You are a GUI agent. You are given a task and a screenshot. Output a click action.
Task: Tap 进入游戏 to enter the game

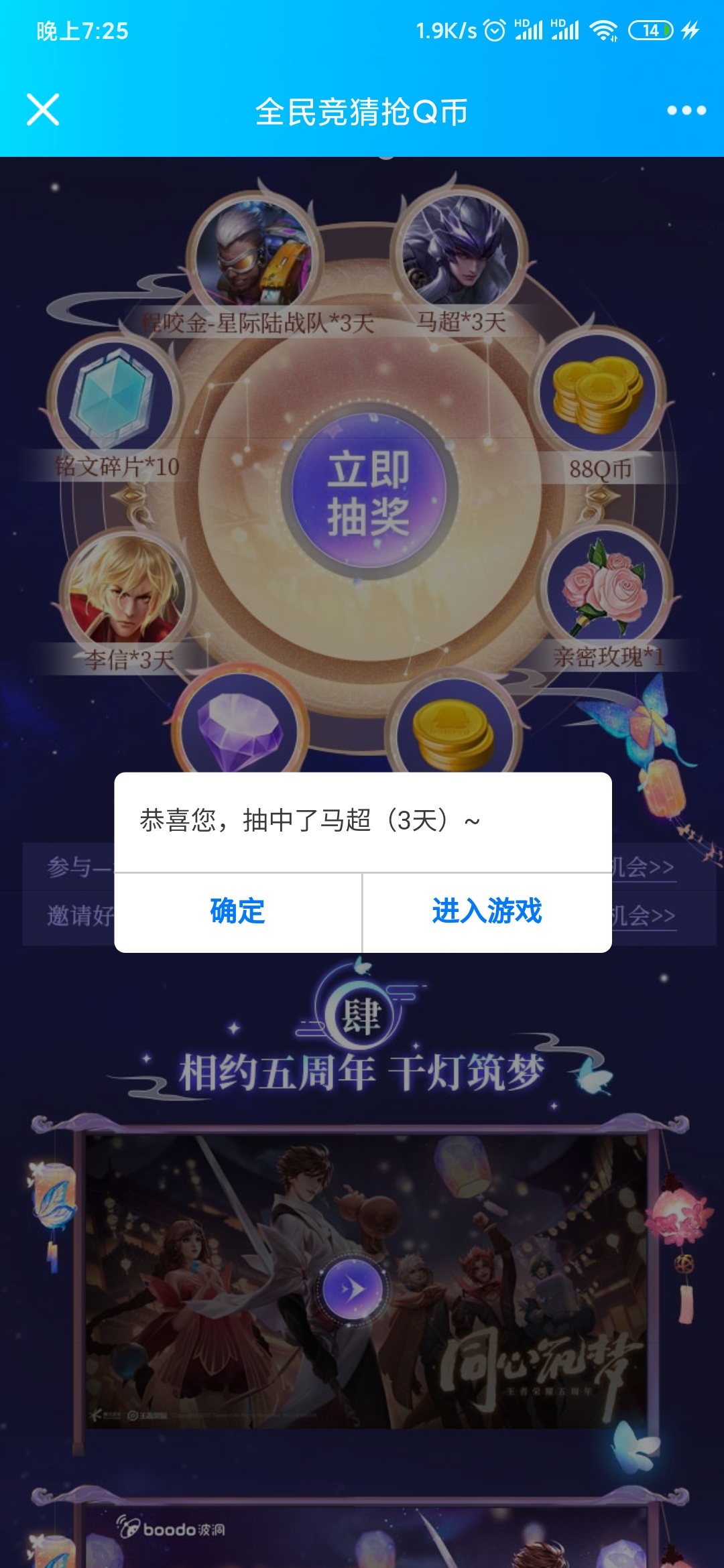point(487,911)
